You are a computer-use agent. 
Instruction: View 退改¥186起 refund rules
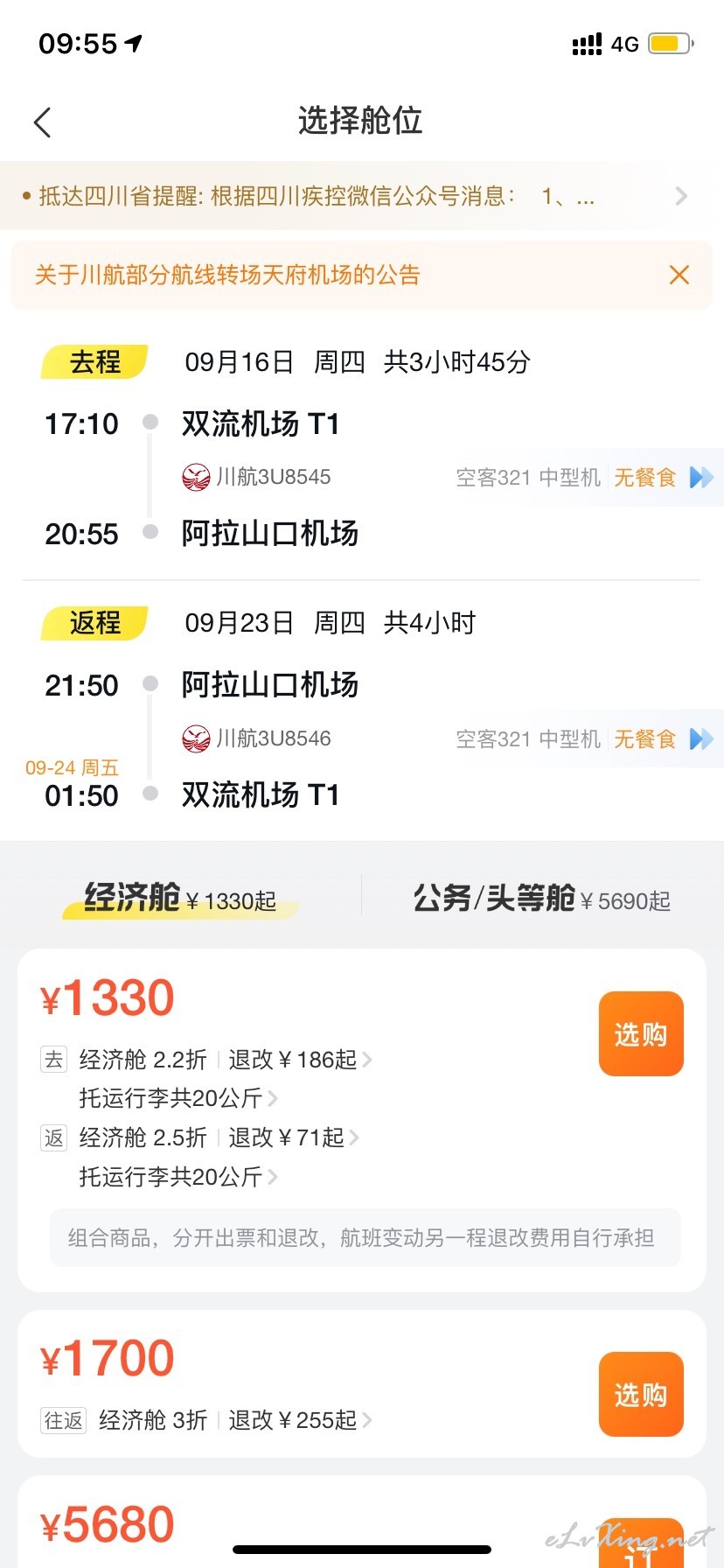[300, 1060]
